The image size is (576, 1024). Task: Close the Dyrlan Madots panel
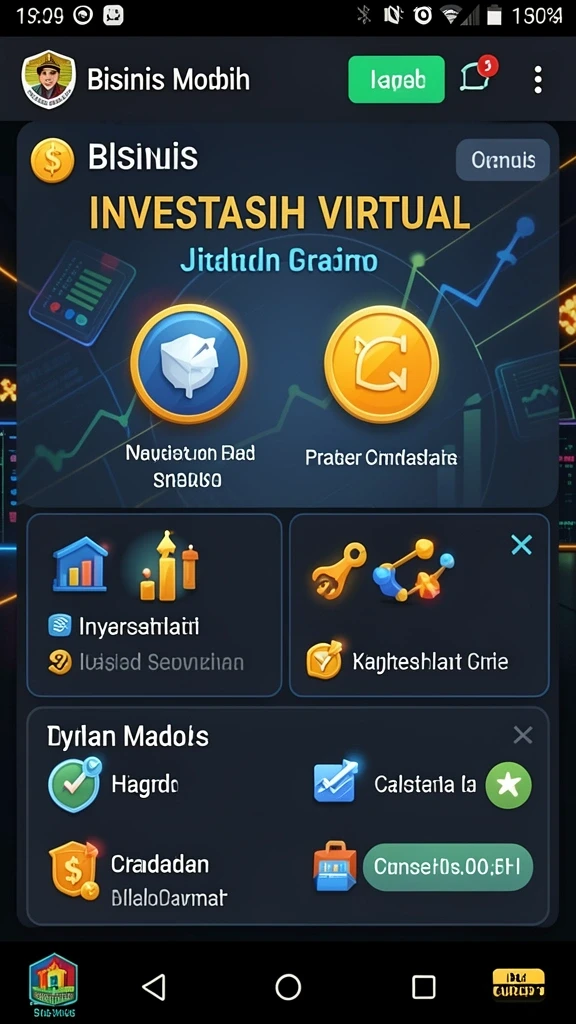pos(522,735)
